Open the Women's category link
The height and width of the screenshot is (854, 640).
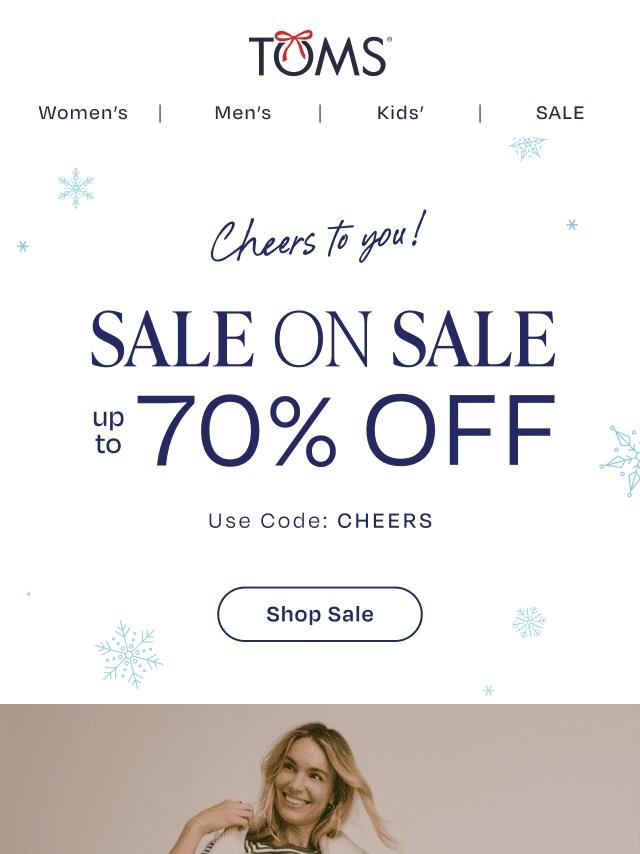coord(83,113)
